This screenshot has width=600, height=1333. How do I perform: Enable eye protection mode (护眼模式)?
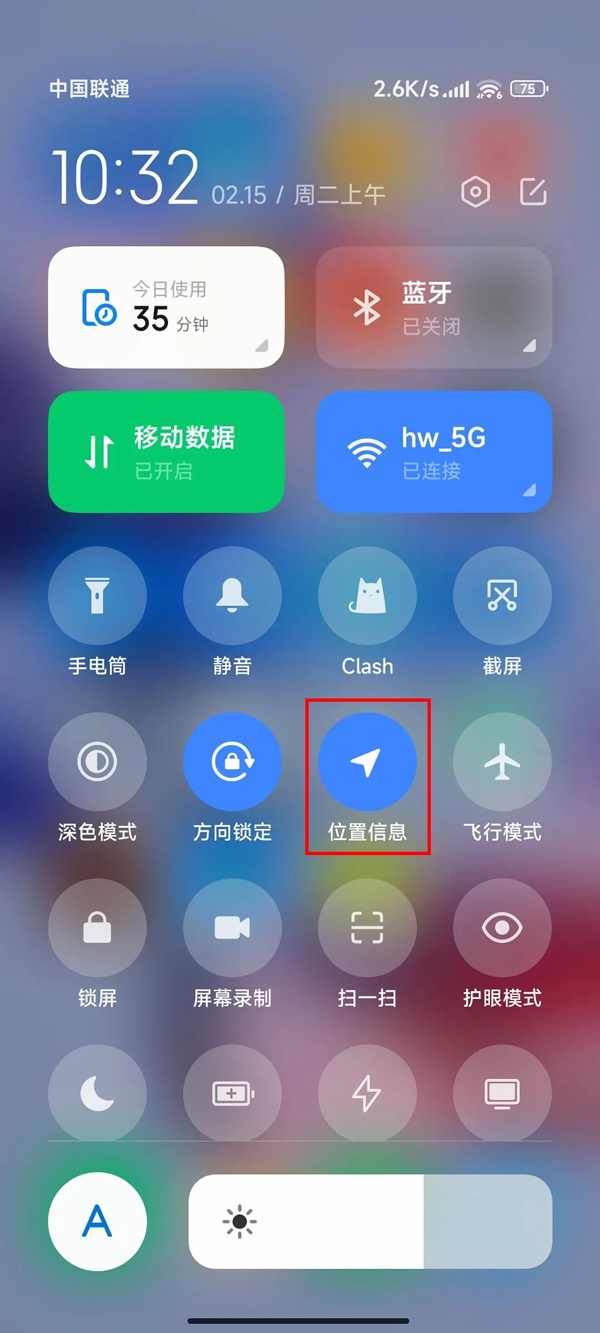(502, 928)
